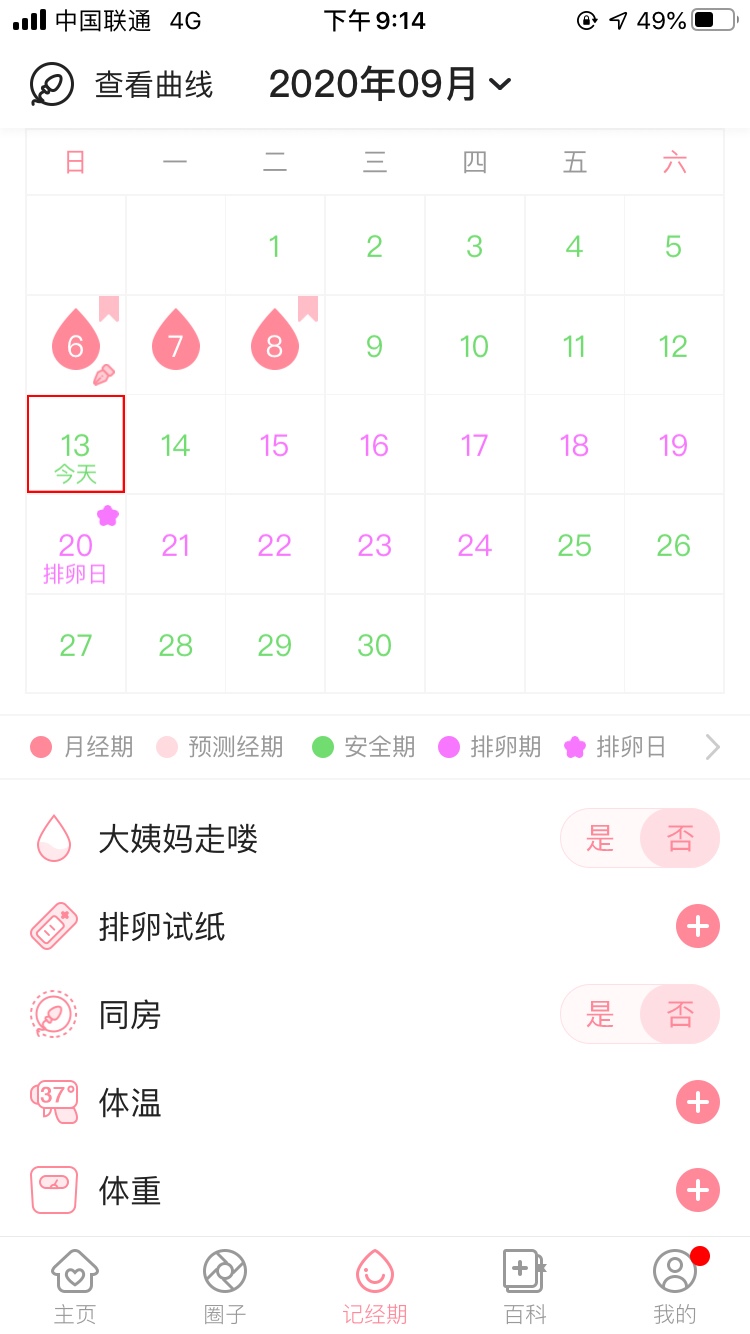Choose 是 for 大姨妈走喽

[600, 838]
